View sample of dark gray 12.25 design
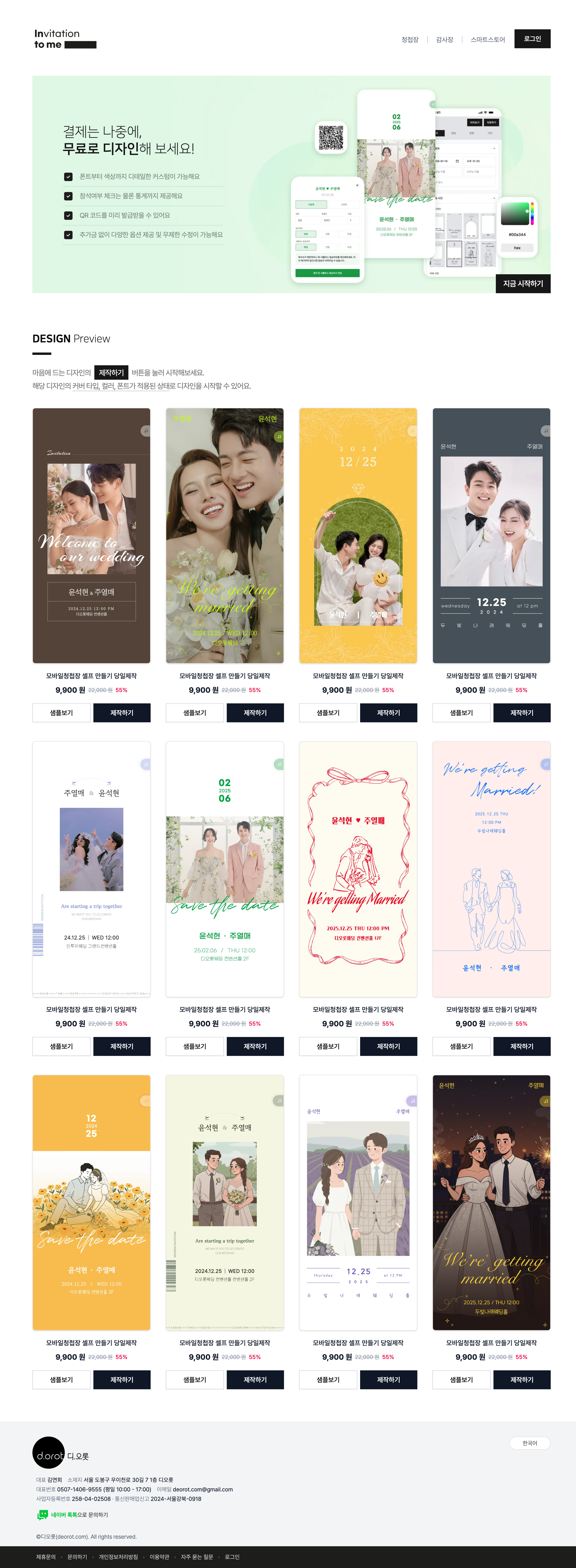The image size is (576, 1568). pyautogui.click(x=461, y=713)
